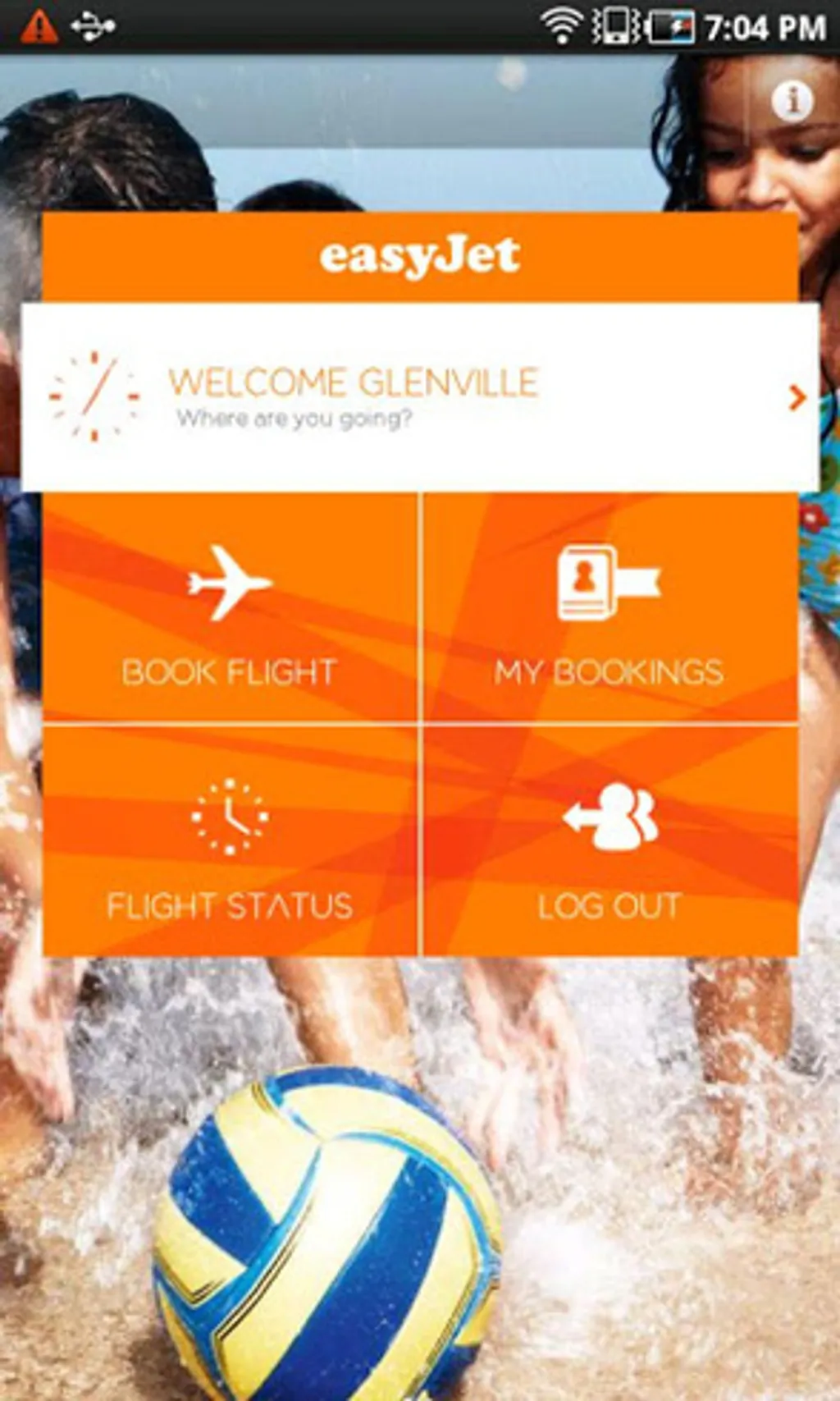Open the info icon

point(792,102)
